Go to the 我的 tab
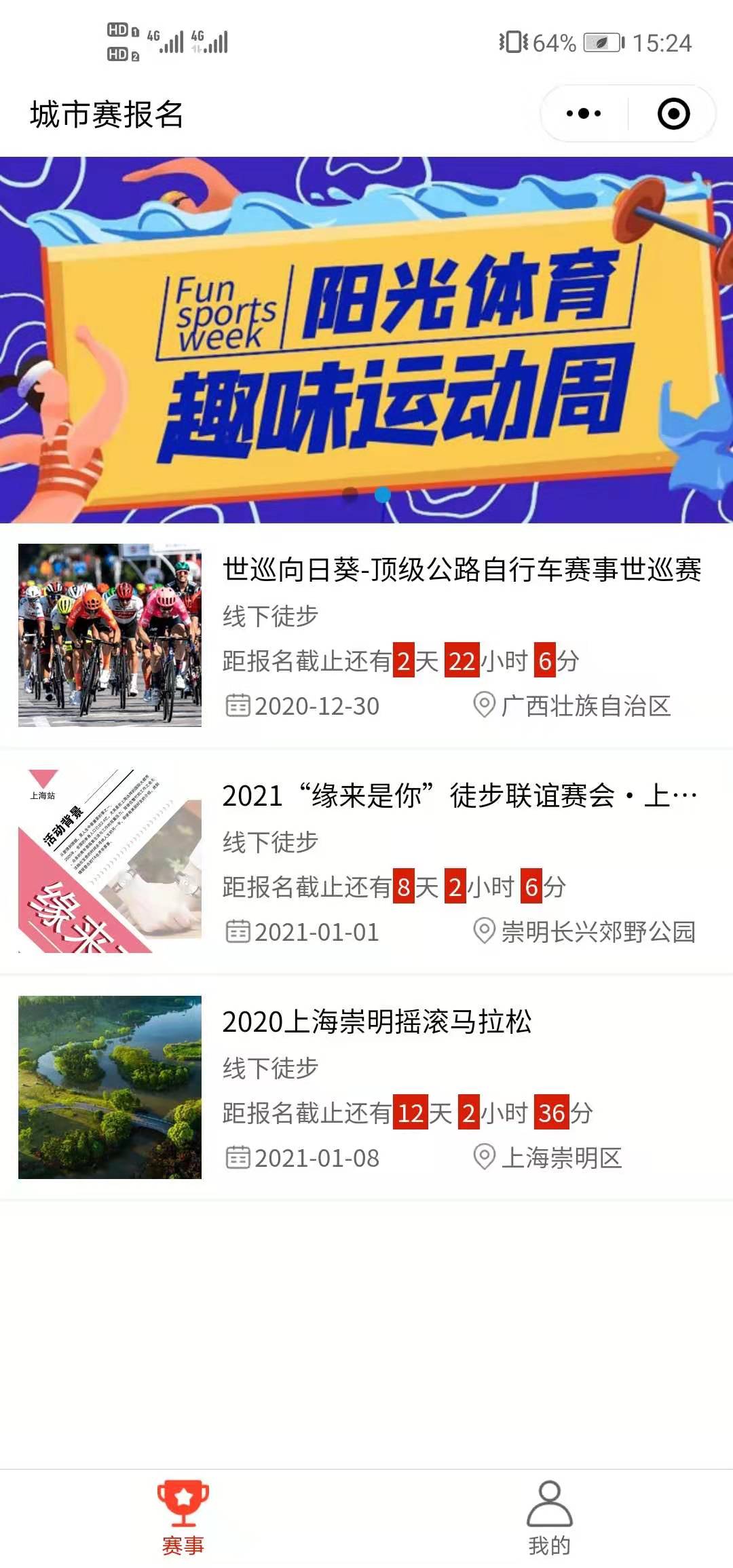 (549, 1518)
